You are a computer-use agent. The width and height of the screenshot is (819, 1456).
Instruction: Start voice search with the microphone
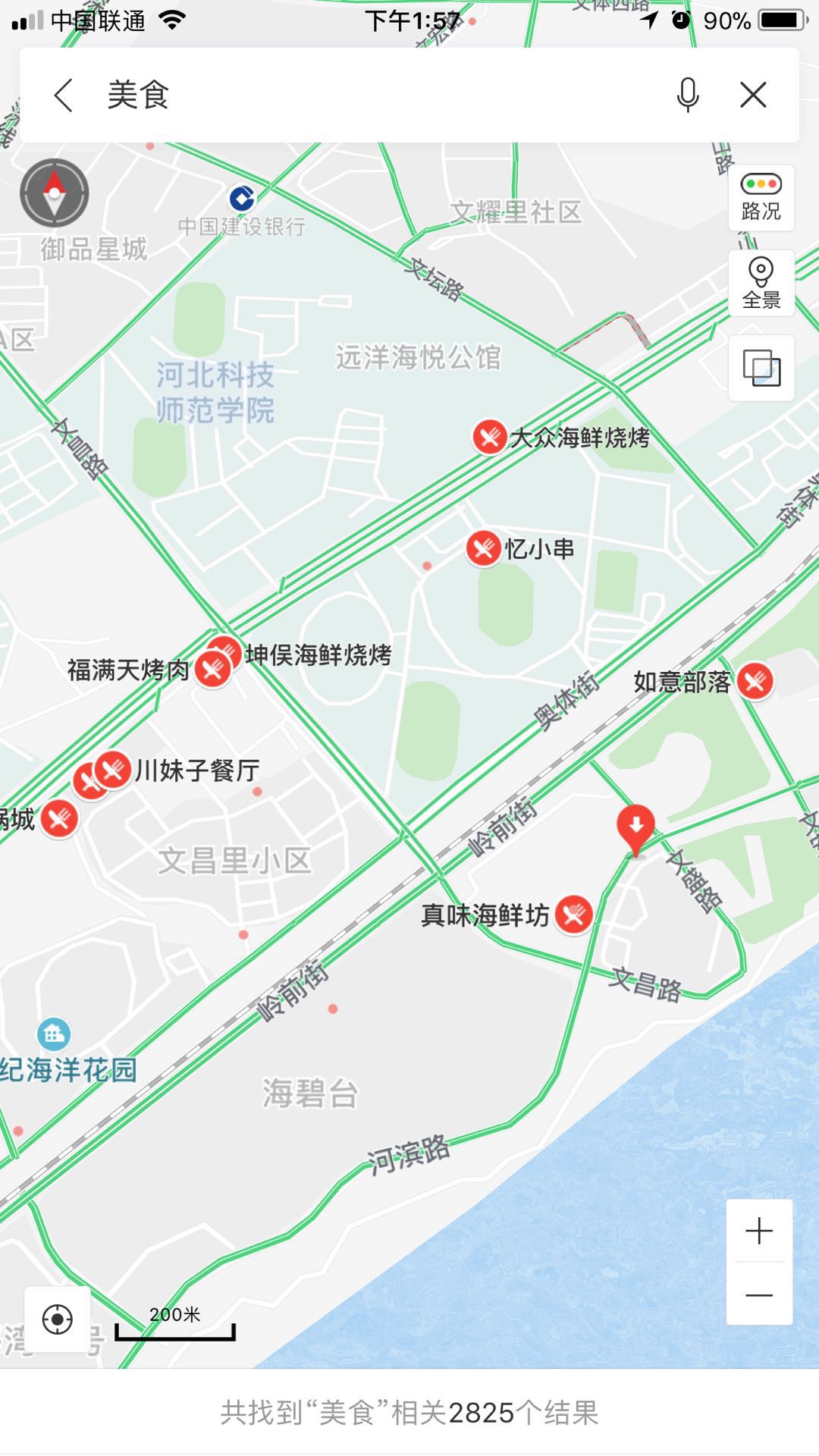[x=687, y=96]
